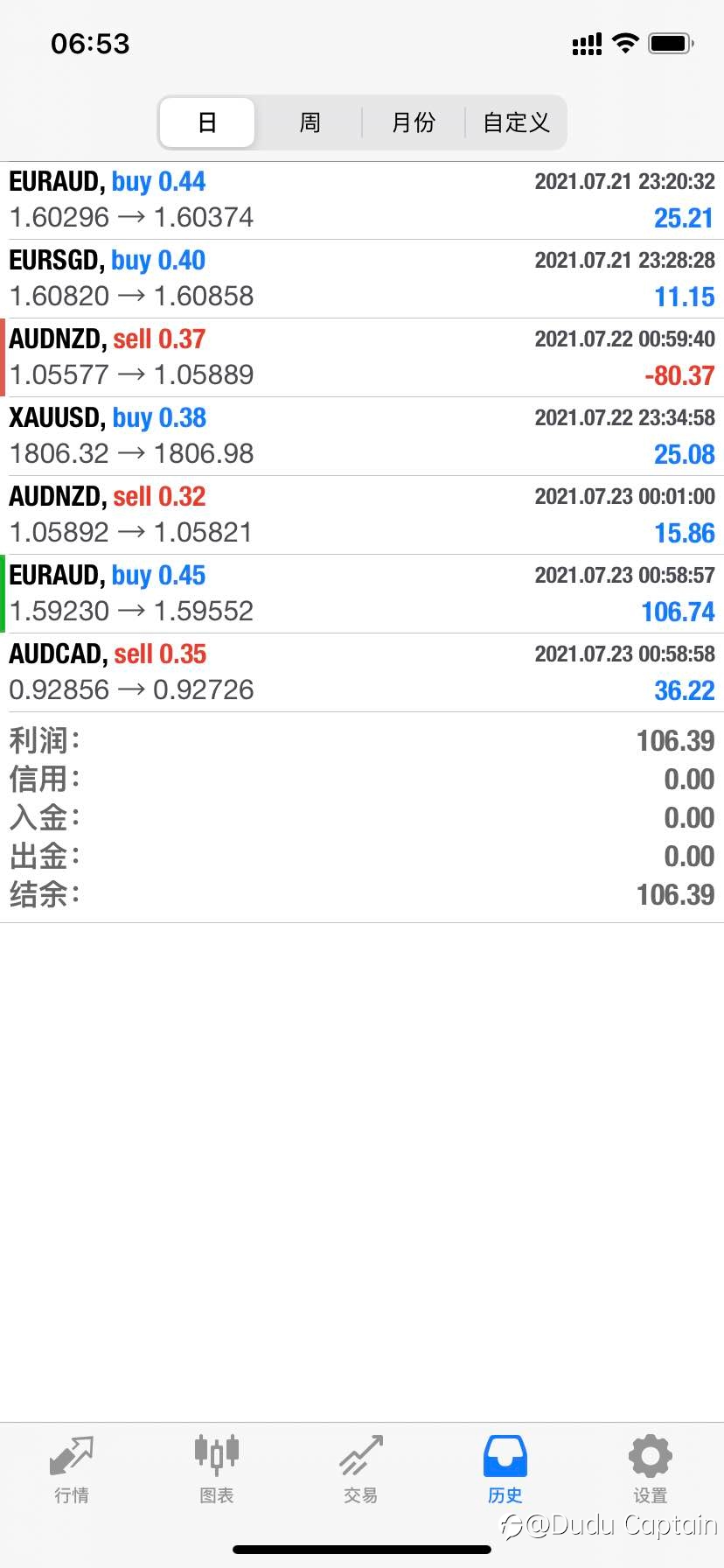This screenshot has width=724, height=1568.
Task: Expand the AUDNZD sell 0.37 trade
Action: 362,358
